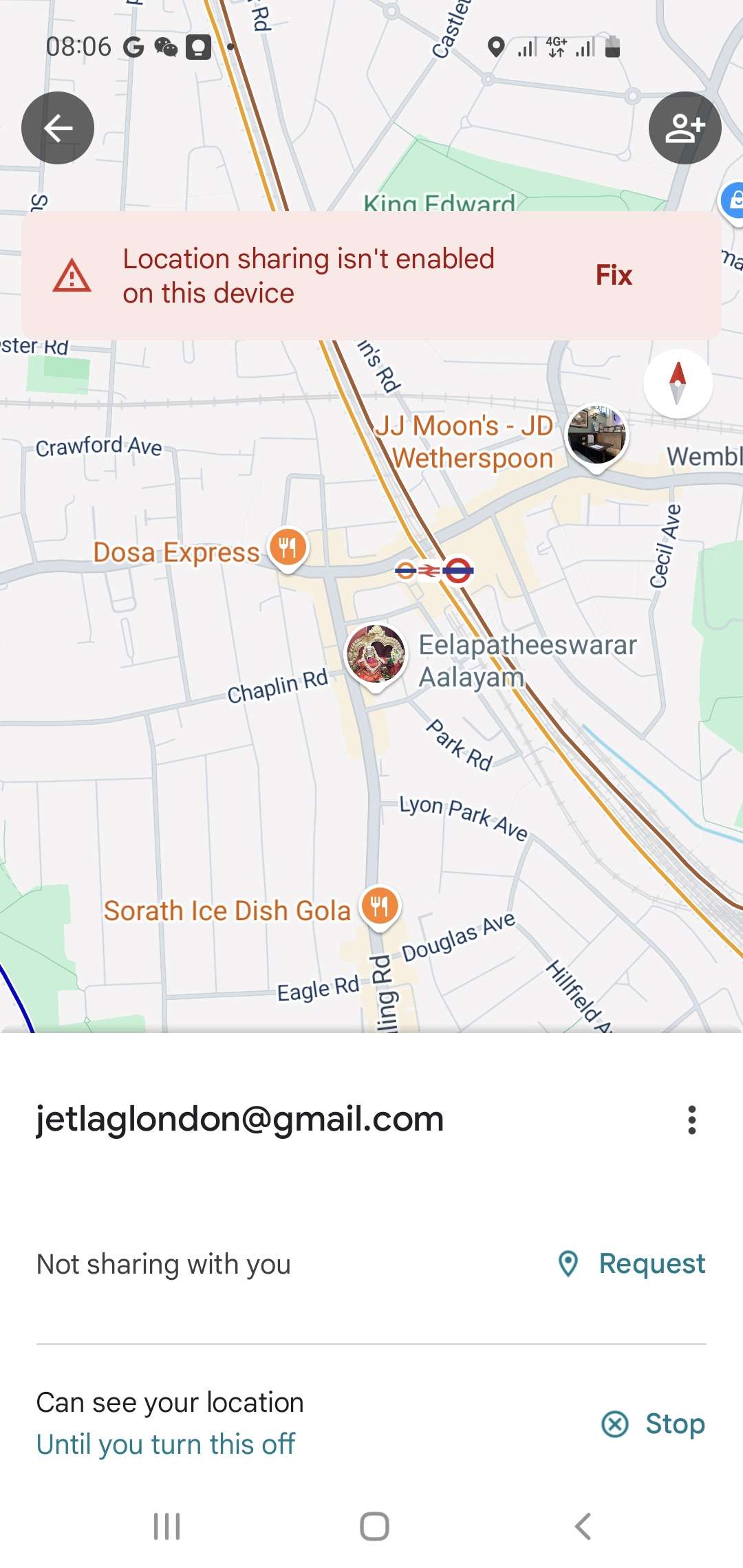Open options menu for jetlaglondon@gmail.com

click(691, 1120)
